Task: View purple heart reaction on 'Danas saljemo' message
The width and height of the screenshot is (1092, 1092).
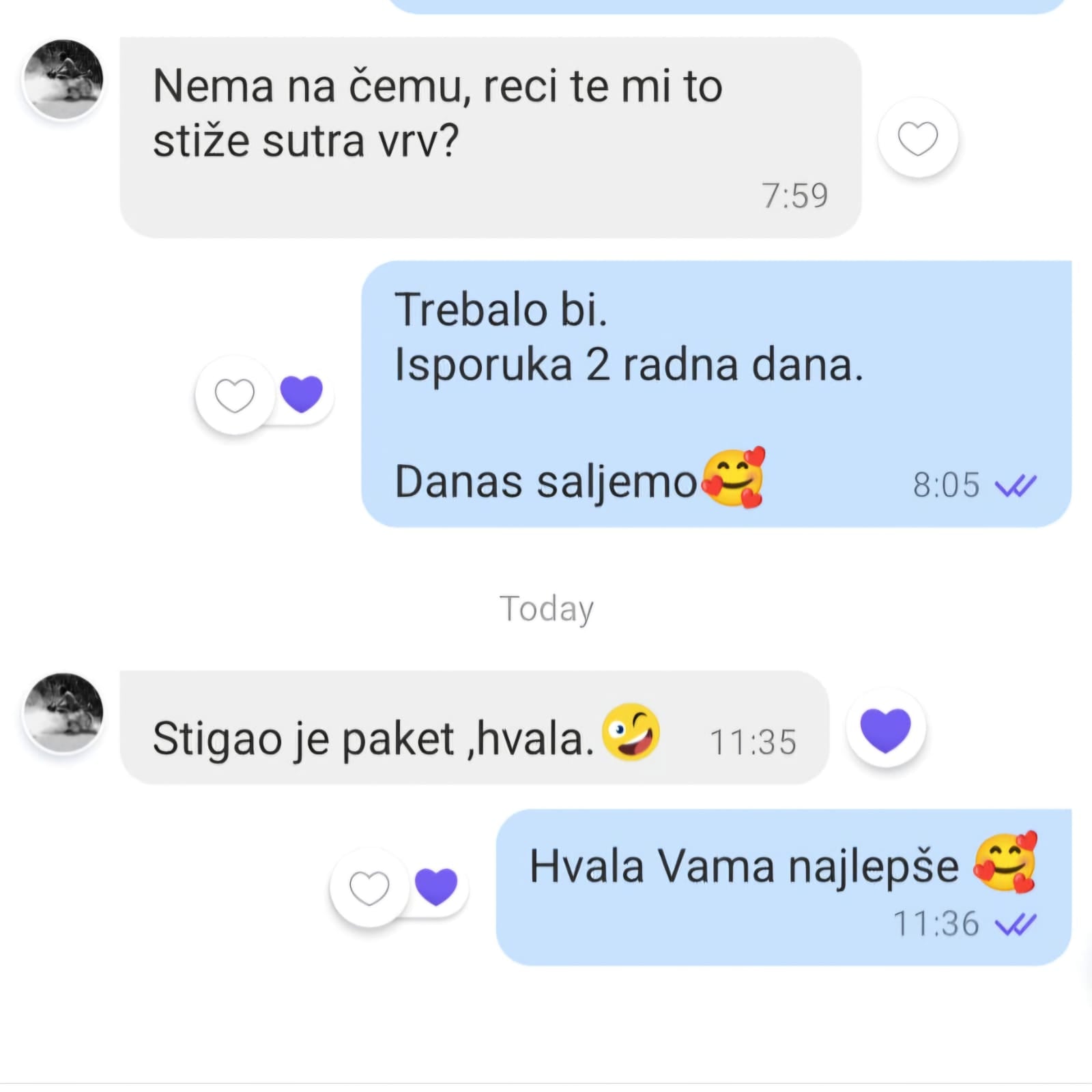Action: pos(302,394)
